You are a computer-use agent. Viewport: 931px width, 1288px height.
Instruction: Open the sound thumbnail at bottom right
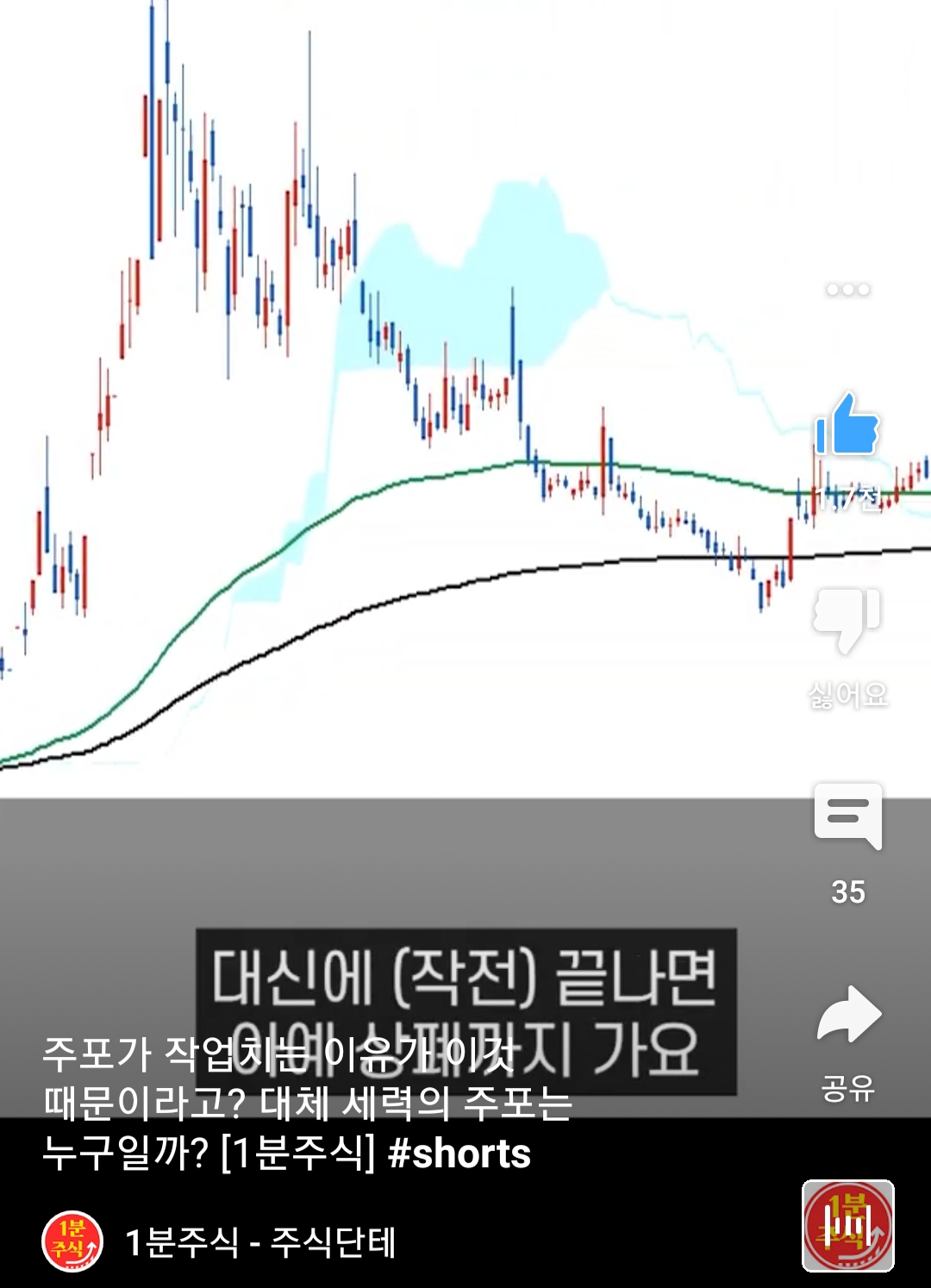pyautogui.click(x=848, y=1226)
